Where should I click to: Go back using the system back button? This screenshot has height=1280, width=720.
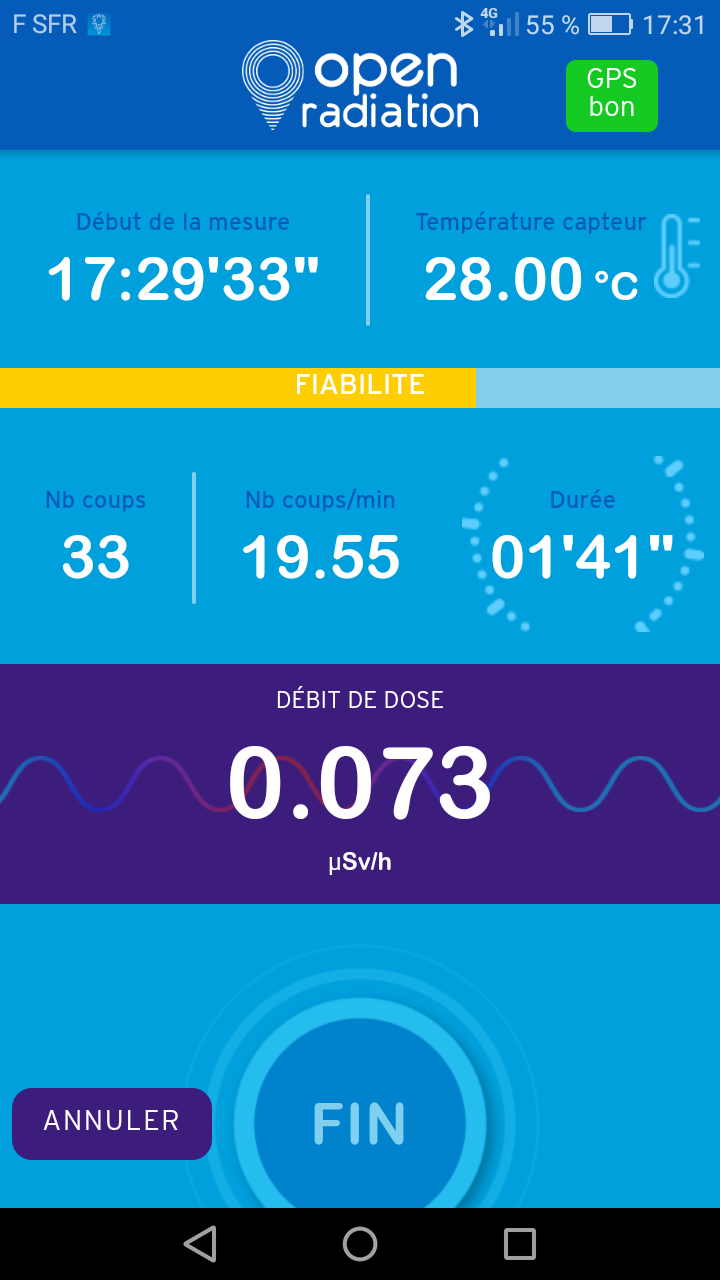tap(201, 1244)
